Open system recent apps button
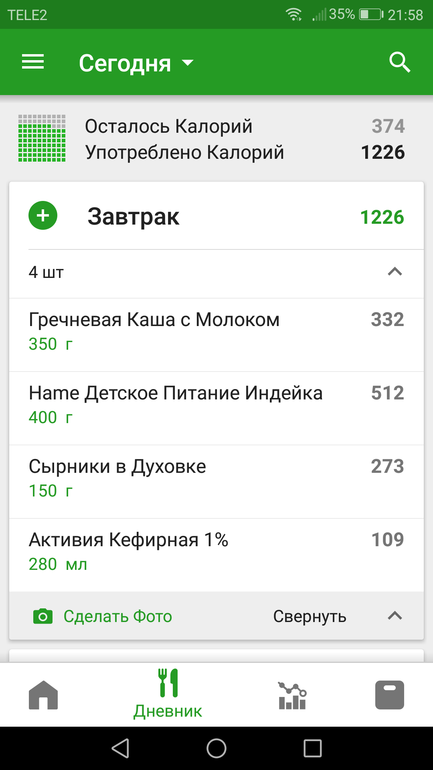 312,748
